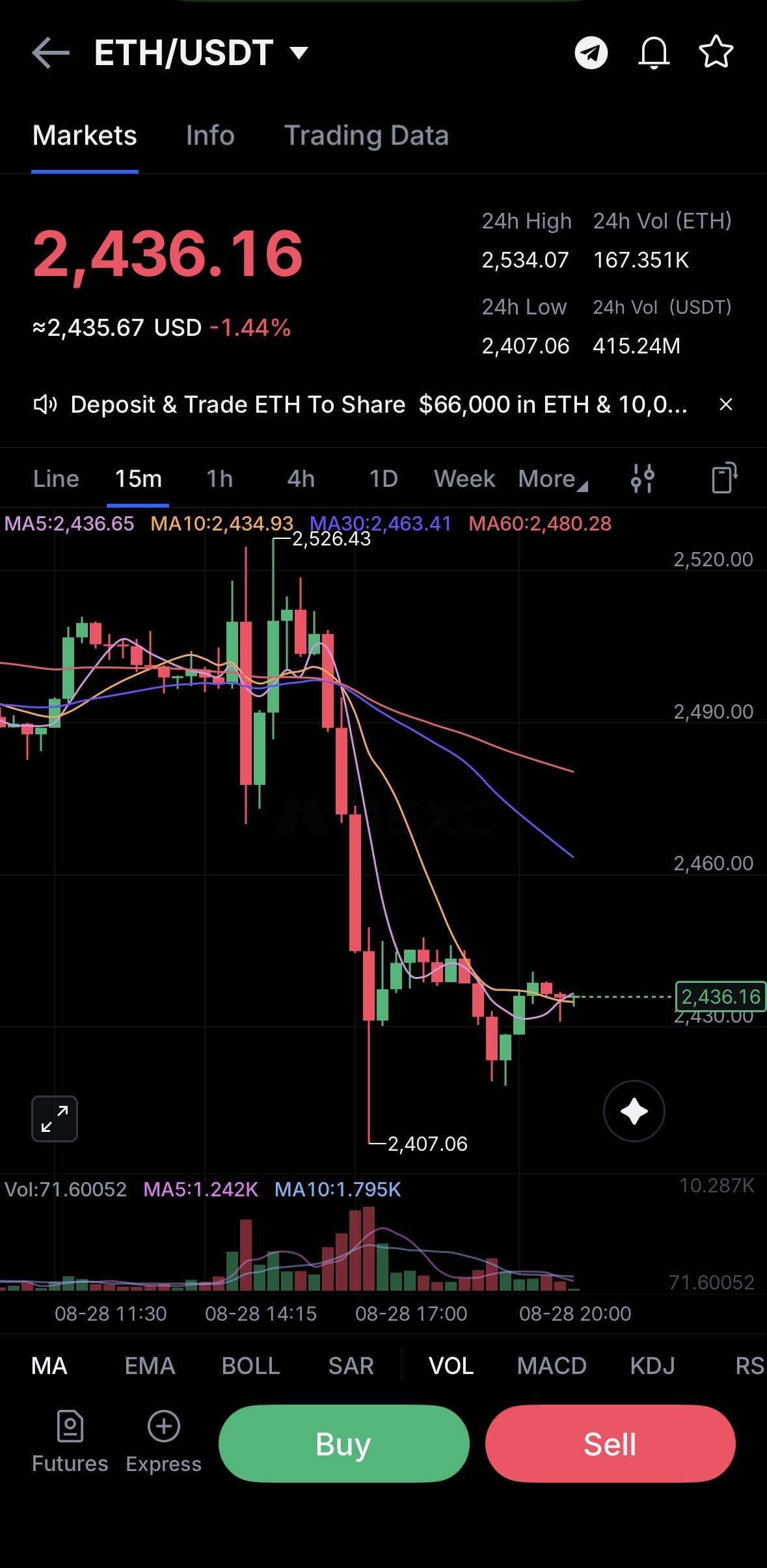Open Futures trading
This screenshot has width=767, height=1568.
(x=70, y=1442)
